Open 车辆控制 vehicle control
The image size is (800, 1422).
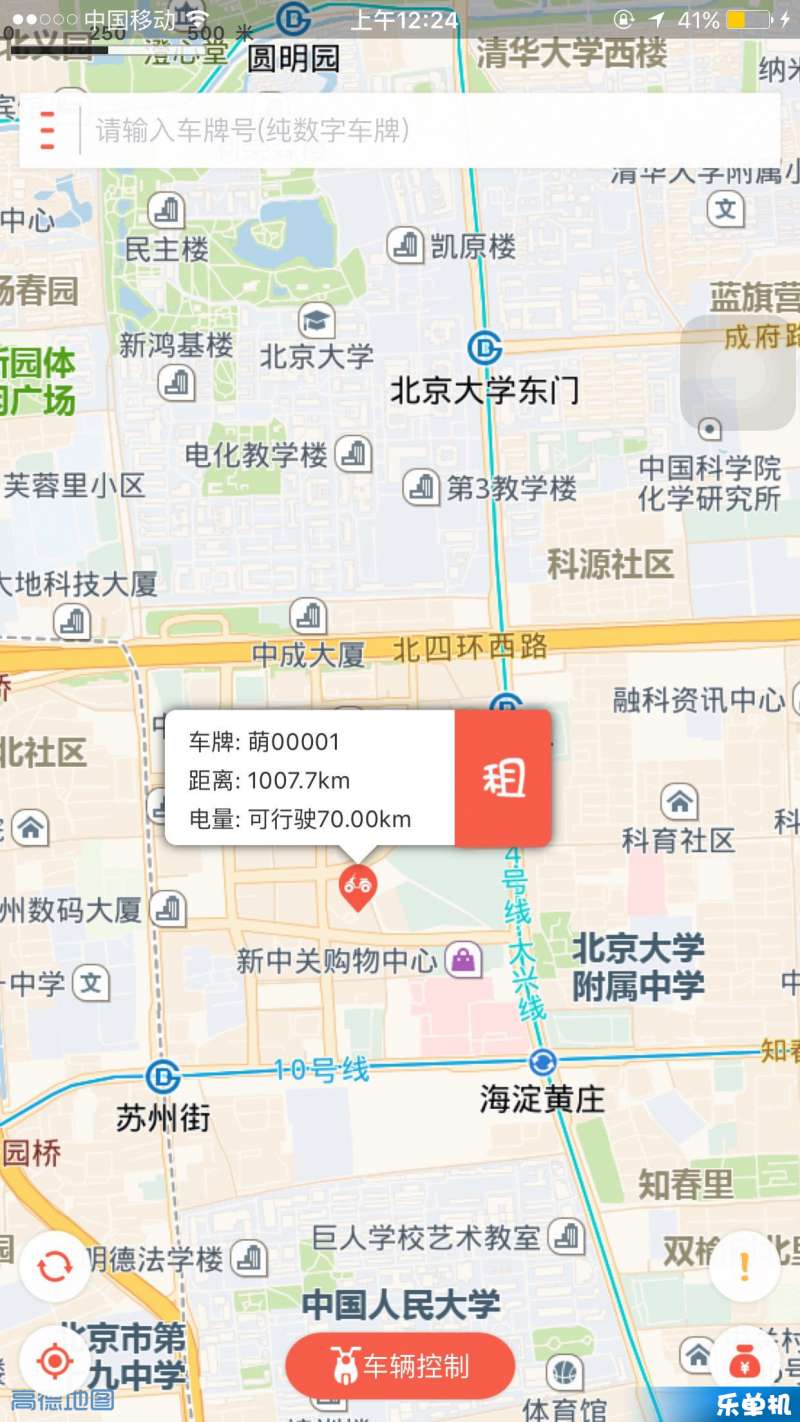pos(400,1366)
